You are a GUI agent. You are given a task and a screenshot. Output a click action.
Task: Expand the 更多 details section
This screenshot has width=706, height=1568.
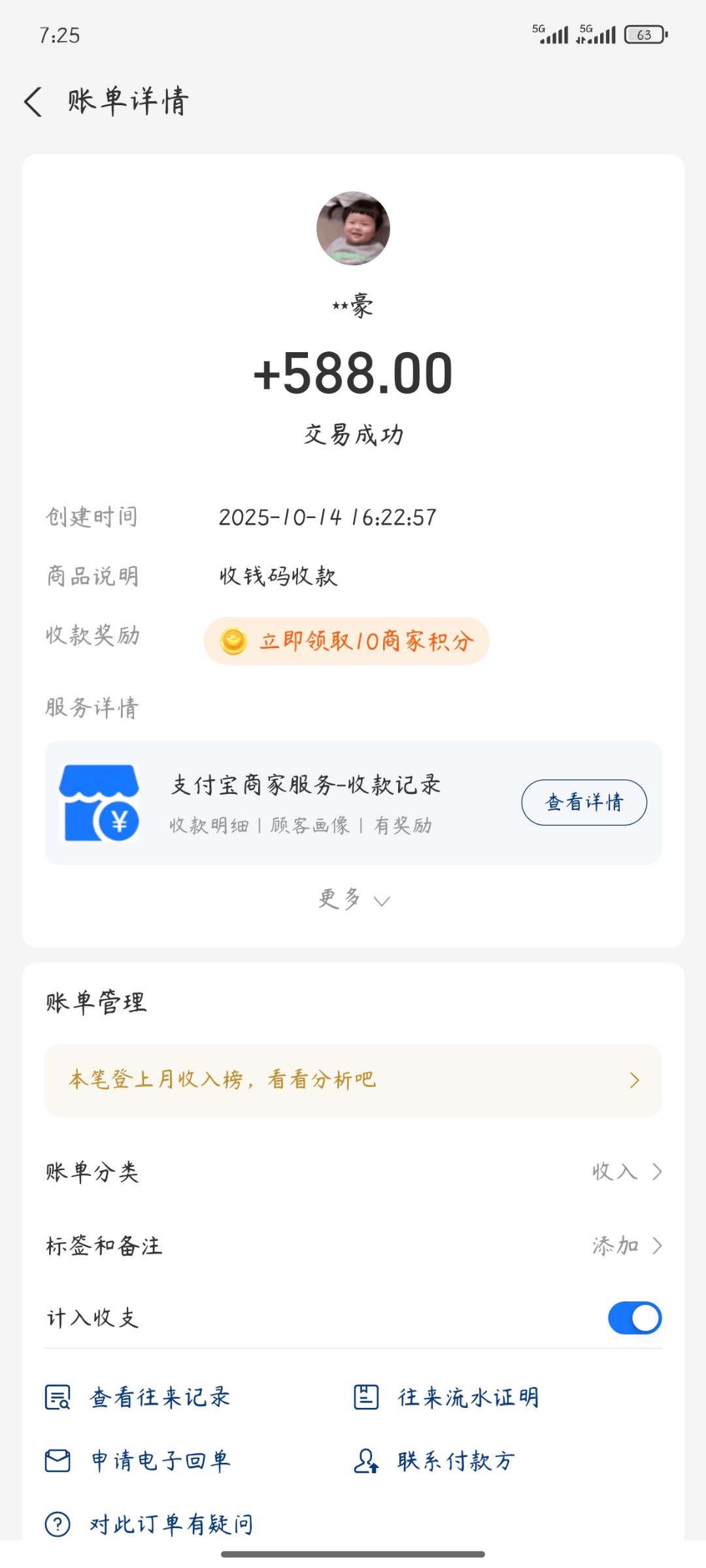353,900
